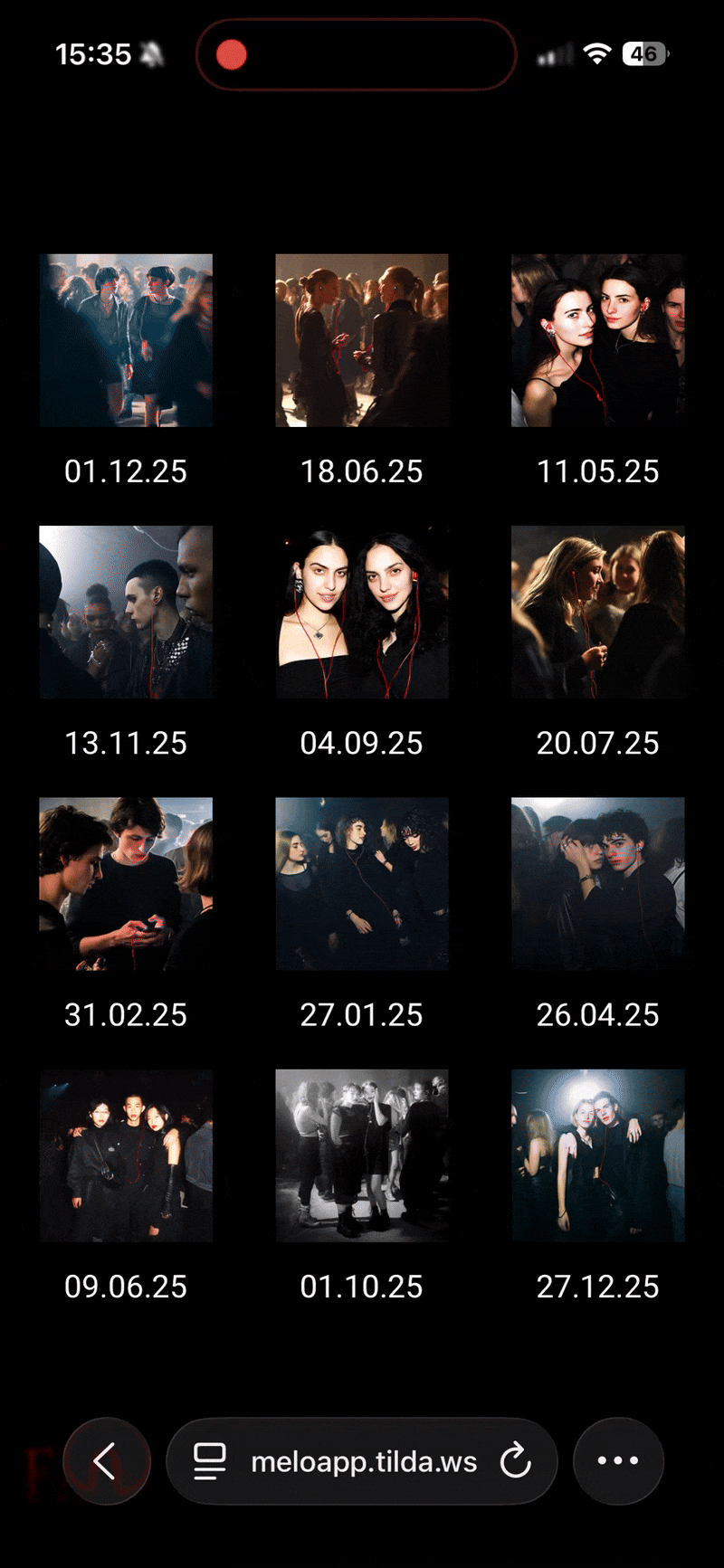Tap the meloapp.tilda.ws address bar
The width and height of the screenshot is (724, 1568).
363,1461
